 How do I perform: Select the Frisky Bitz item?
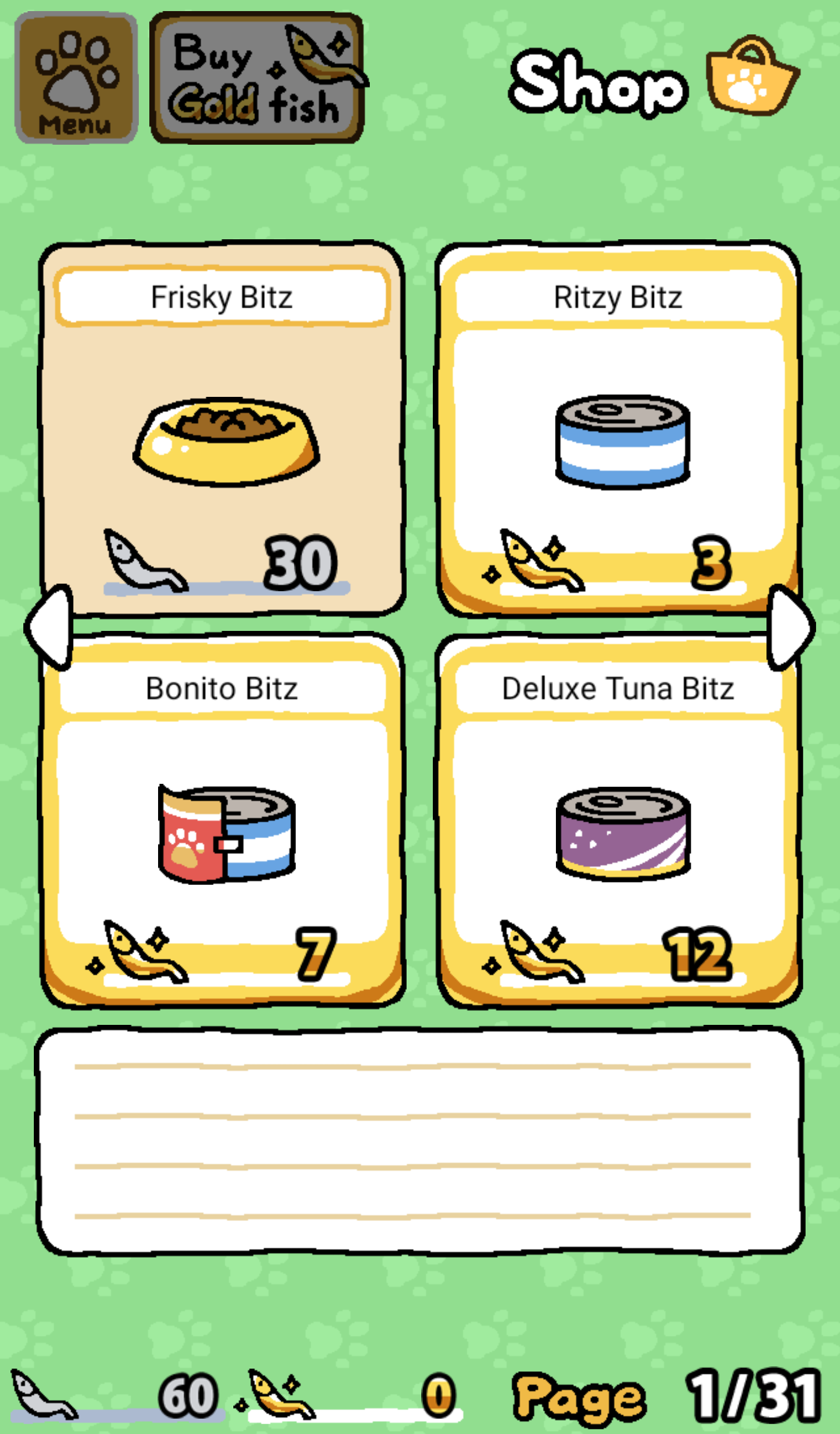point(222,429)
